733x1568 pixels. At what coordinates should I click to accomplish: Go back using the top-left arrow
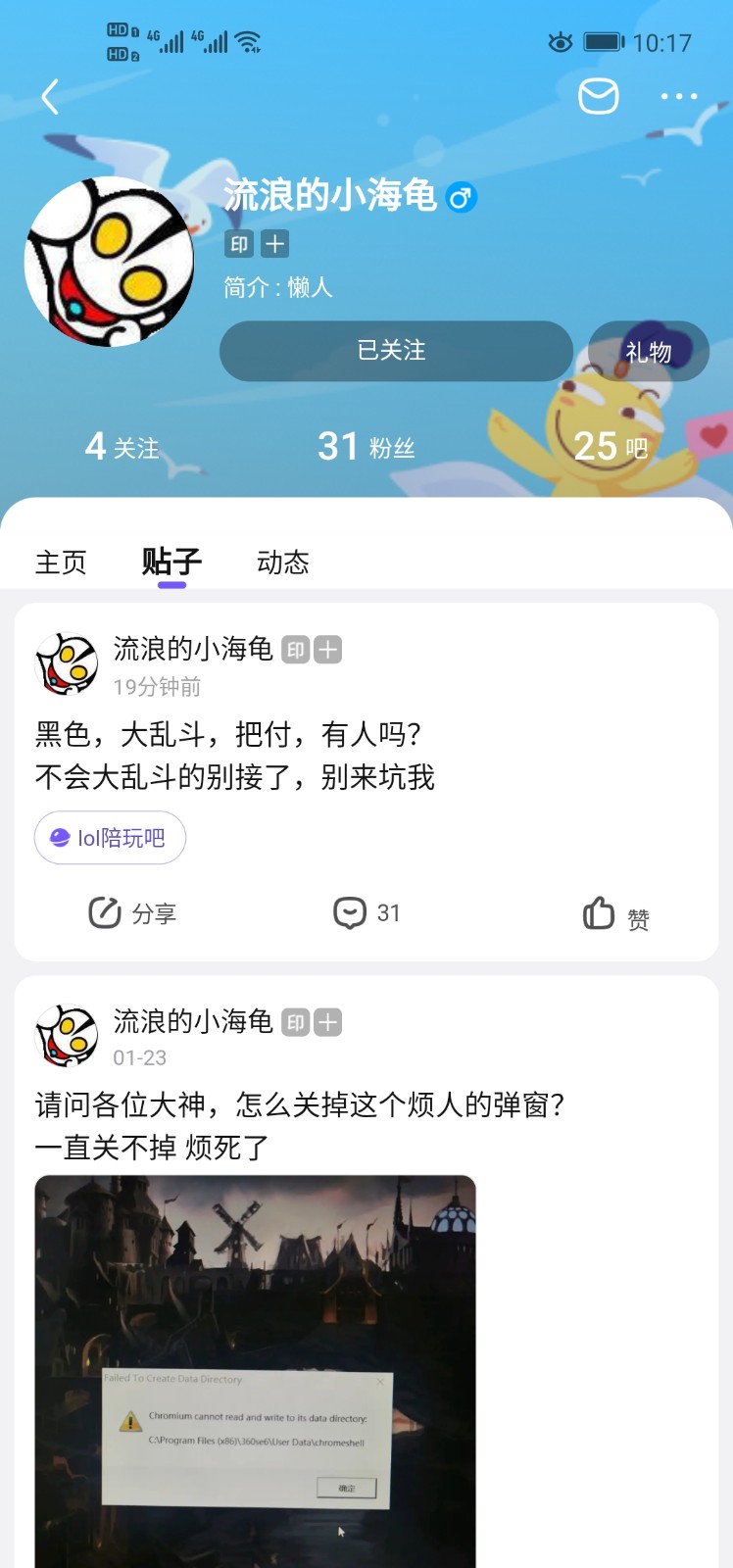[51, 96]
